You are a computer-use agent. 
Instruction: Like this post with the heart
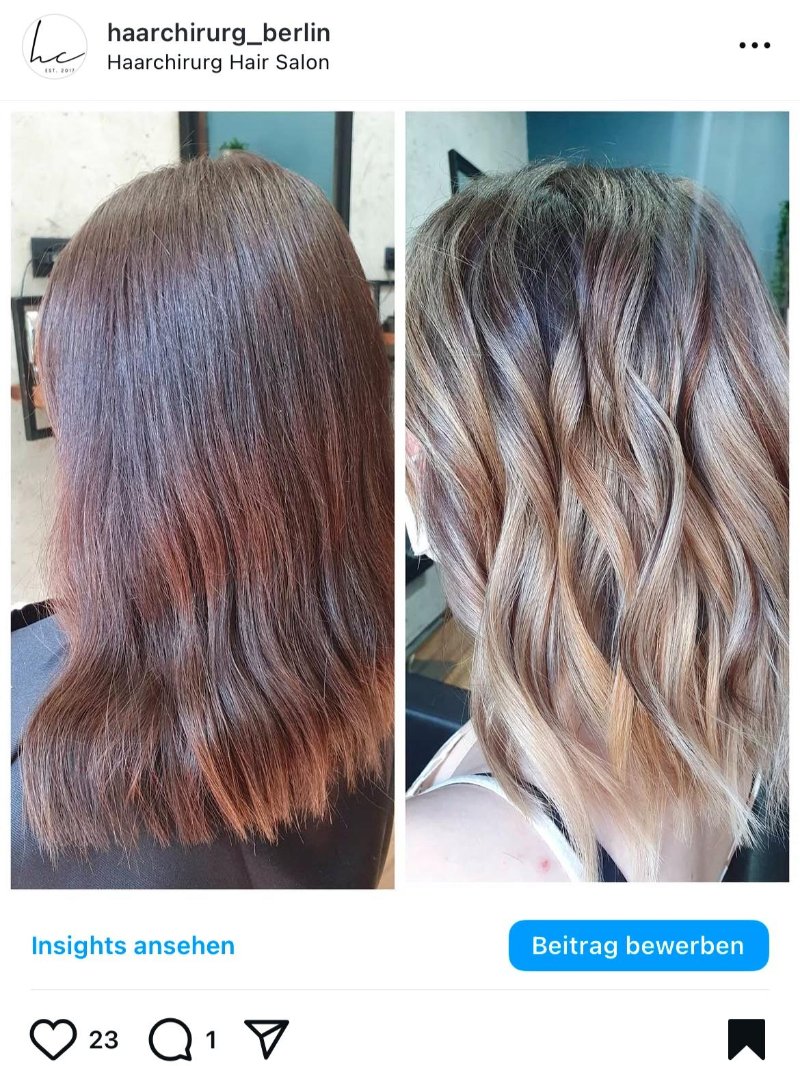(53, 1040)
